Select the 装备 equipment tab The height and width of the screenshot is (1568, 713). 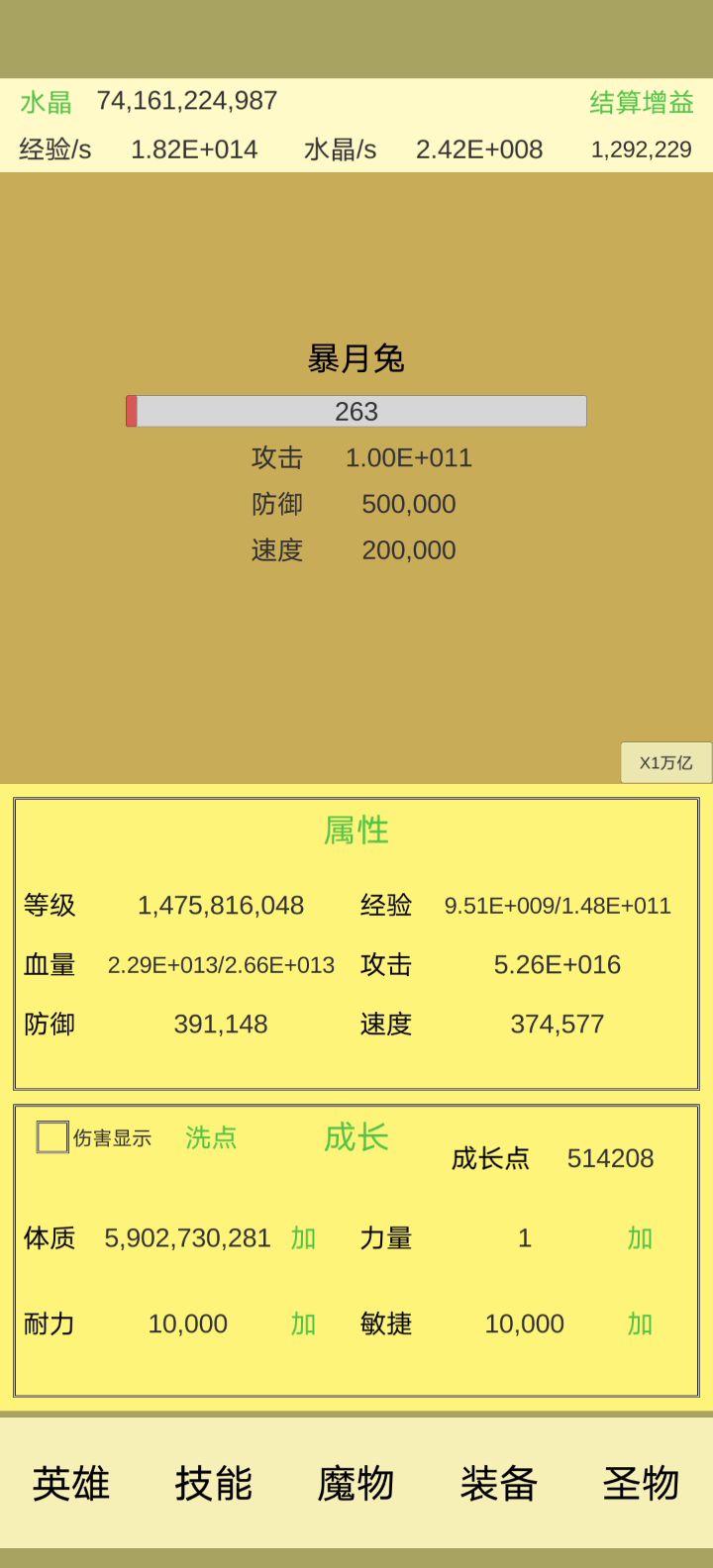coord(499,1483)
